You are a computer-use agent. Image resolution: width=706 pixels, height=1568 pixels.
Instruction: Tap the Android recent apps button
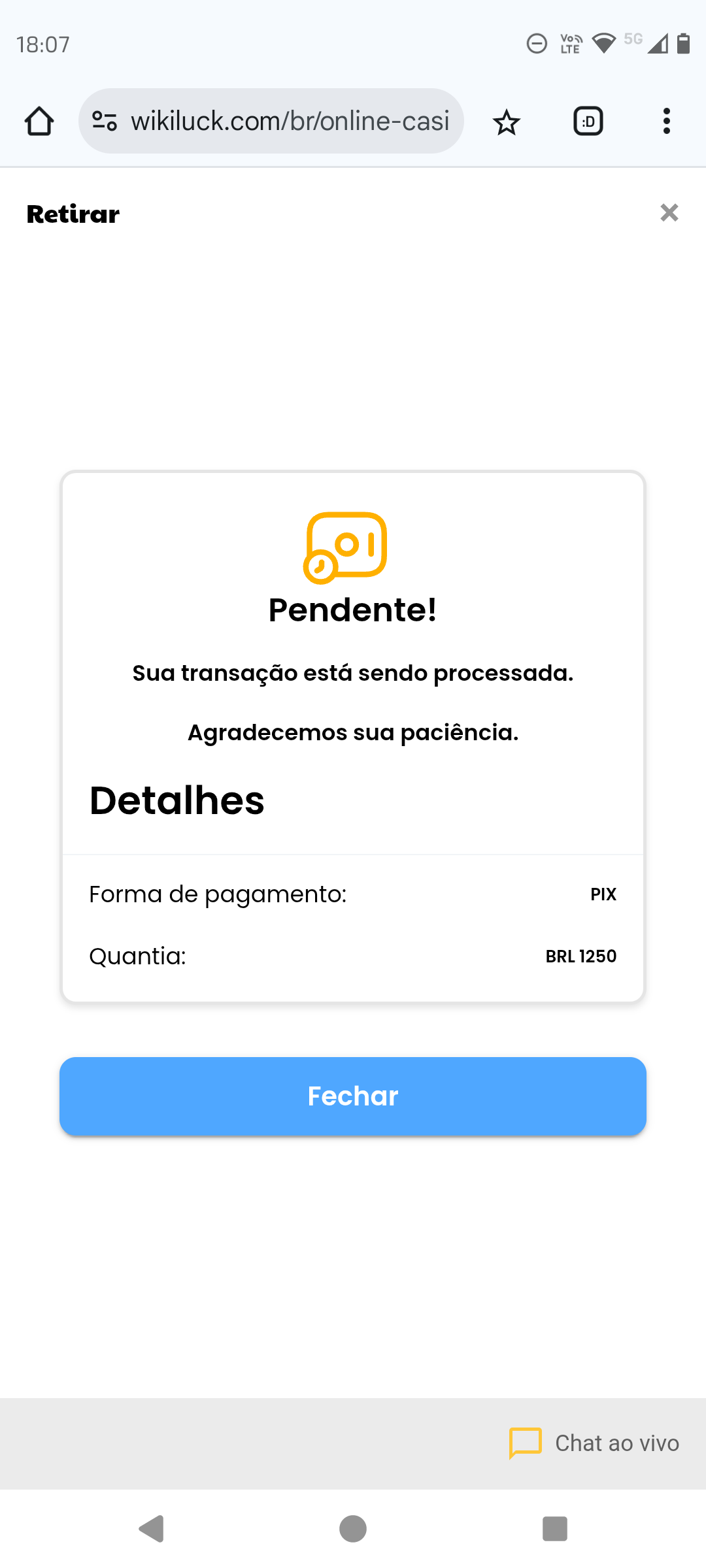point(555,1527)
